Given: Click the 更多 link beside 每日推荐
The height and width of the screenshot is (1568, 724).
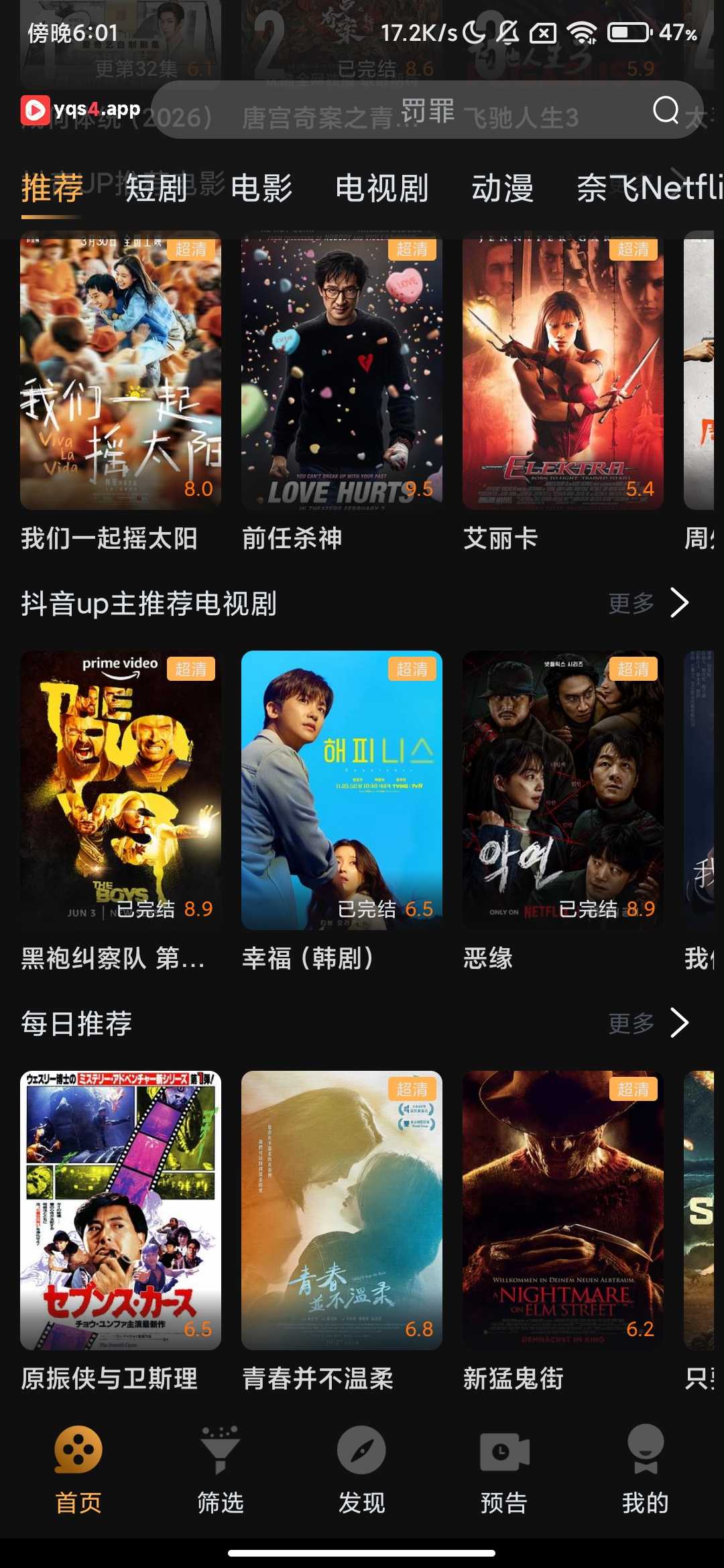Looking at the screenshot, I should pos(631,1023).
